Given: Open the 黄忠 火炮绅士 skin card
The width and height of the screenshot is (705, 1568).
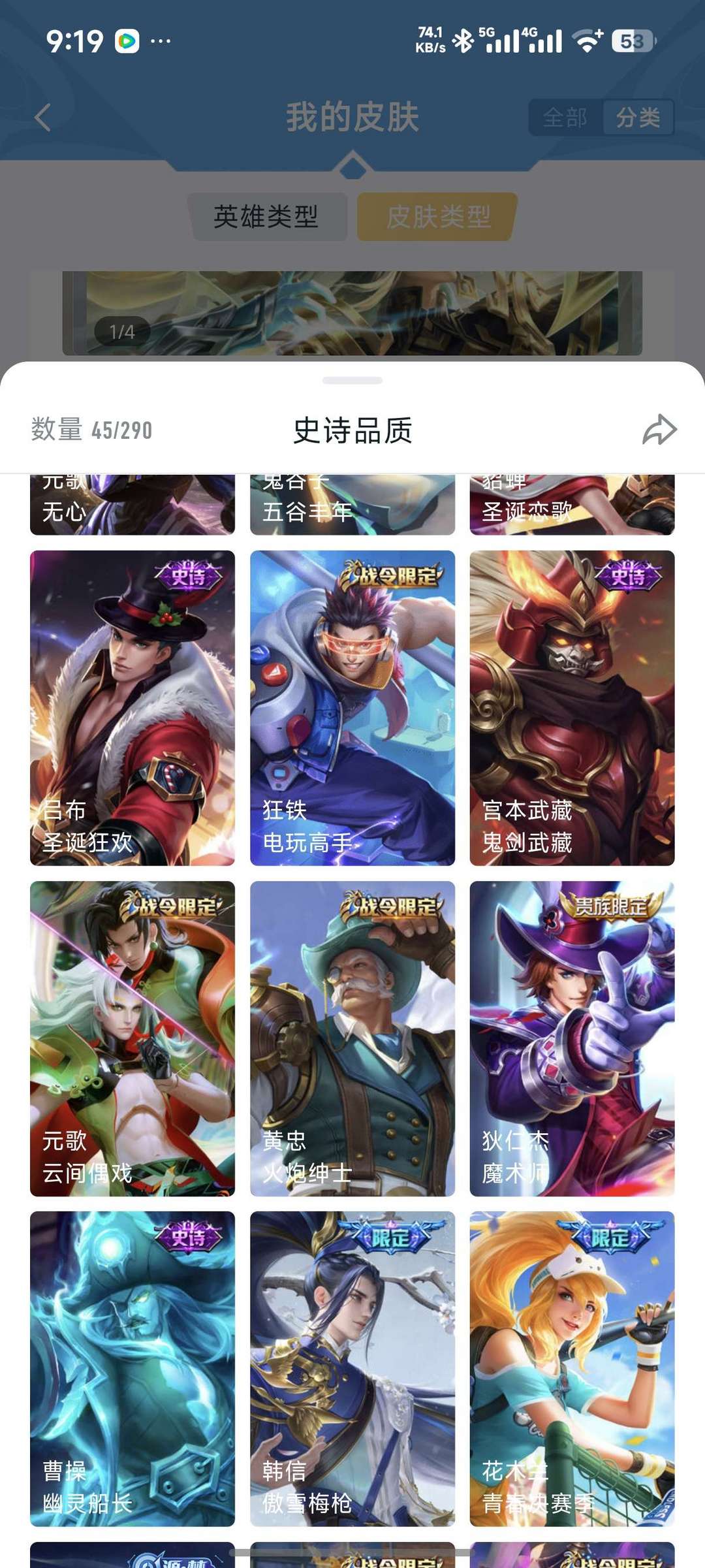Looking at the screenshot, I should pyautogui.click(x=352, y=1038).
